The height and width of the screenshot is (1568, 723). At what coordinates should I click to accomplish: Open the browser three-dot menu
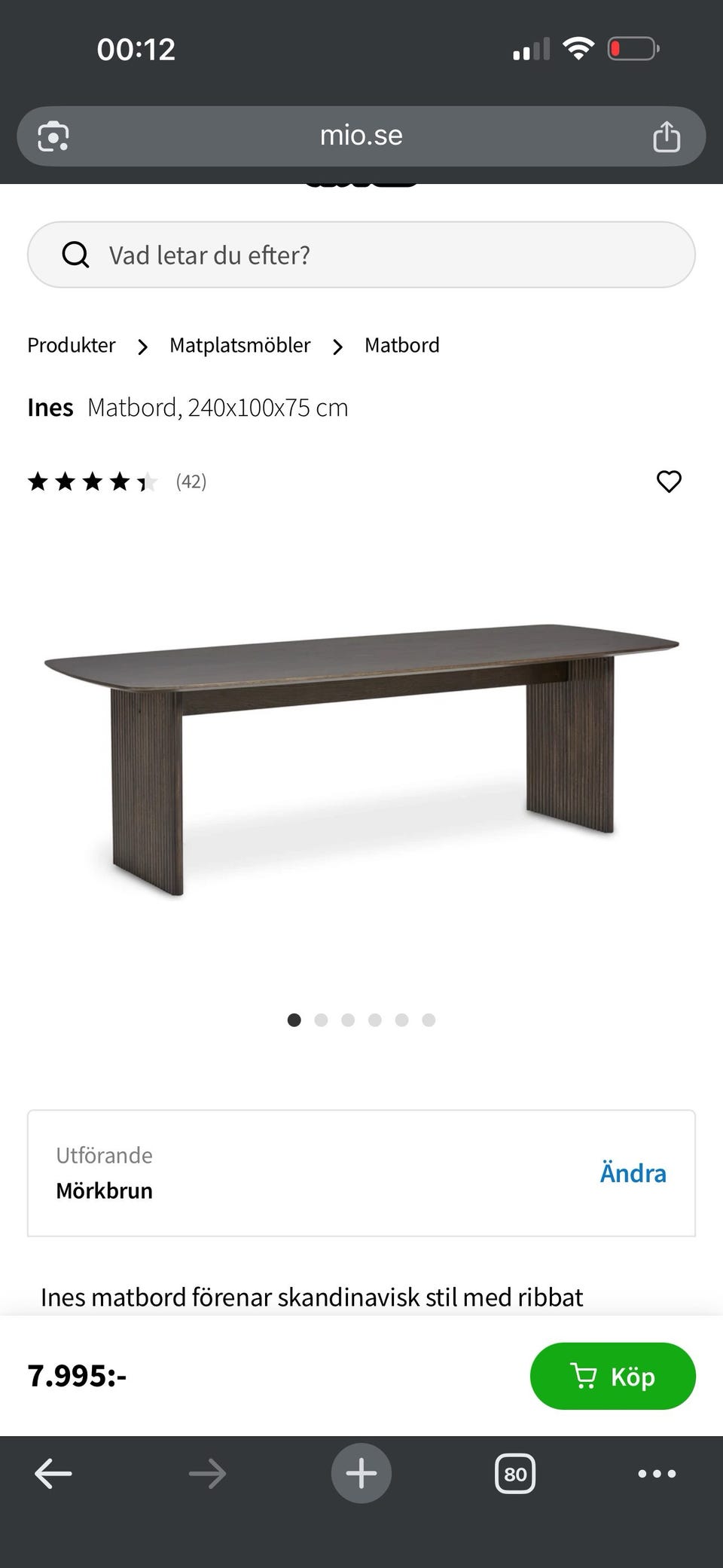coord(657,1474)
